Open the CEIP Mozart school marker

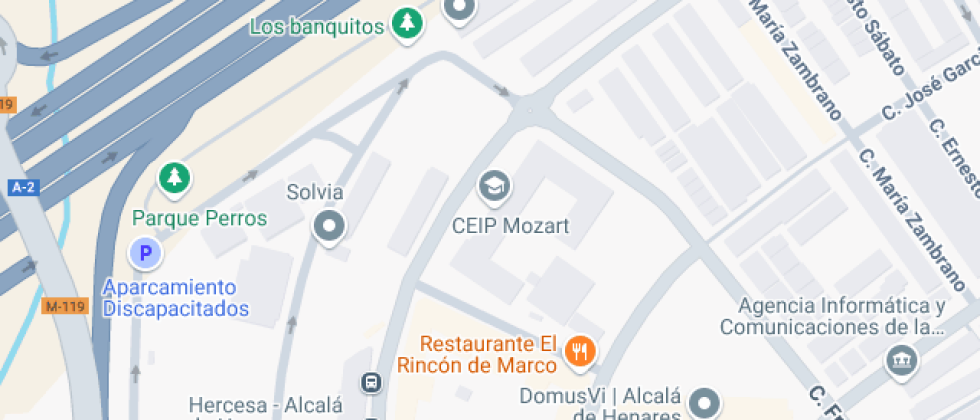(x=494, y=186)
